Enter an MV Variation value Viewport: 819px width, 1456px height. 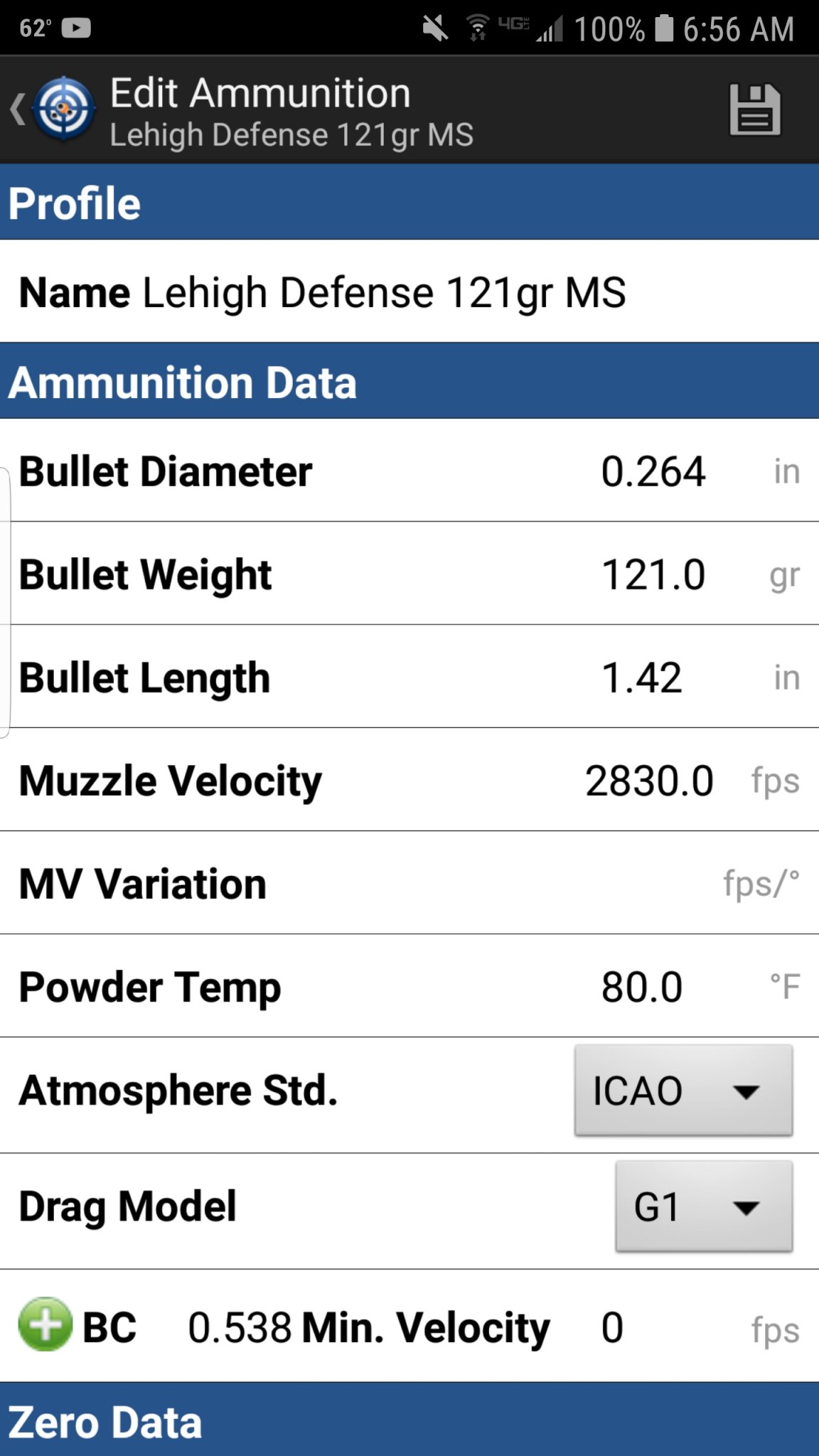(x=640, y=884)
